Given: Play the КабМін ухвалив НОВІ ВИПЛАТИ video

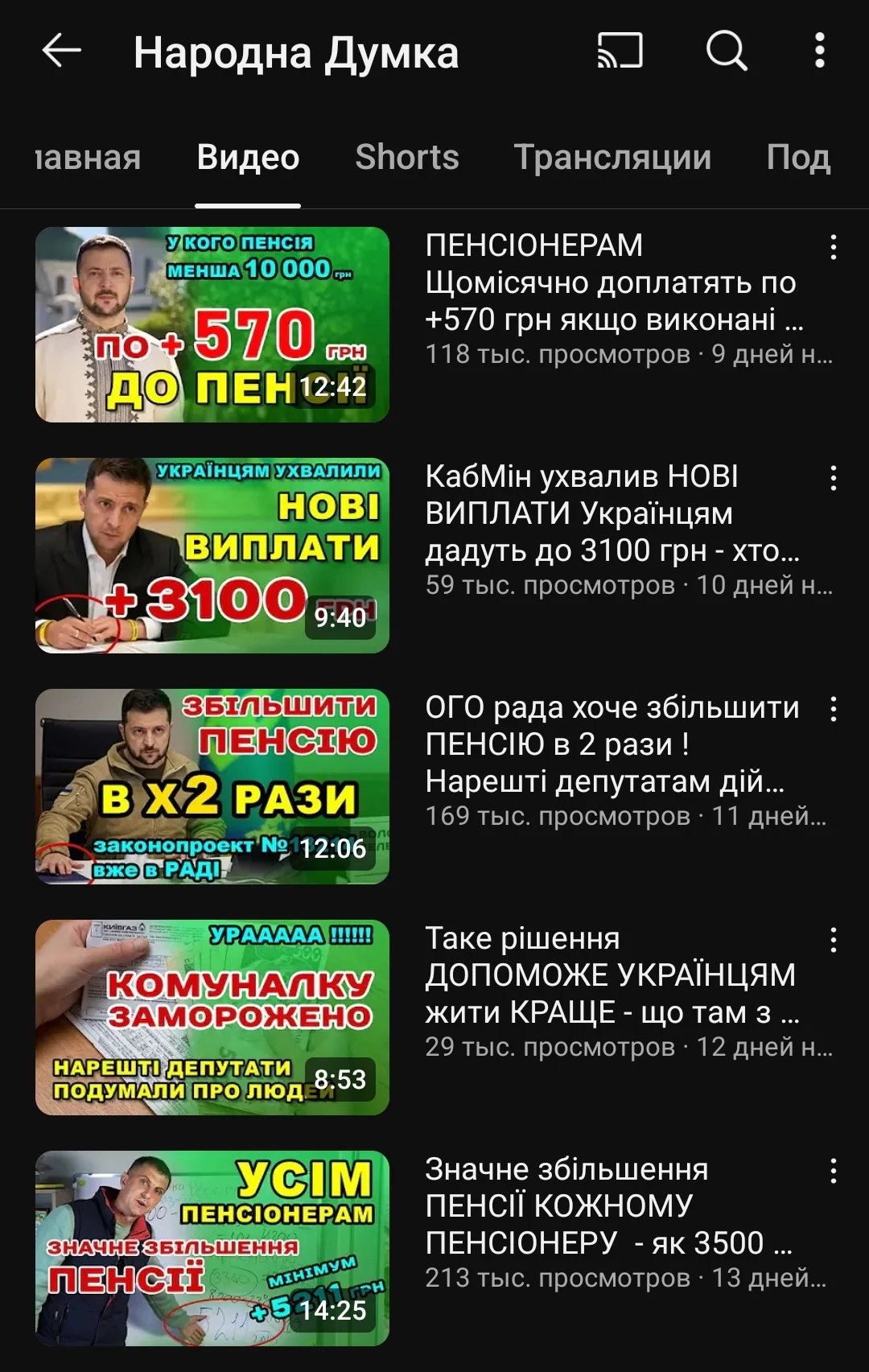Looking at the screenshot, I should tap(212, 555).
